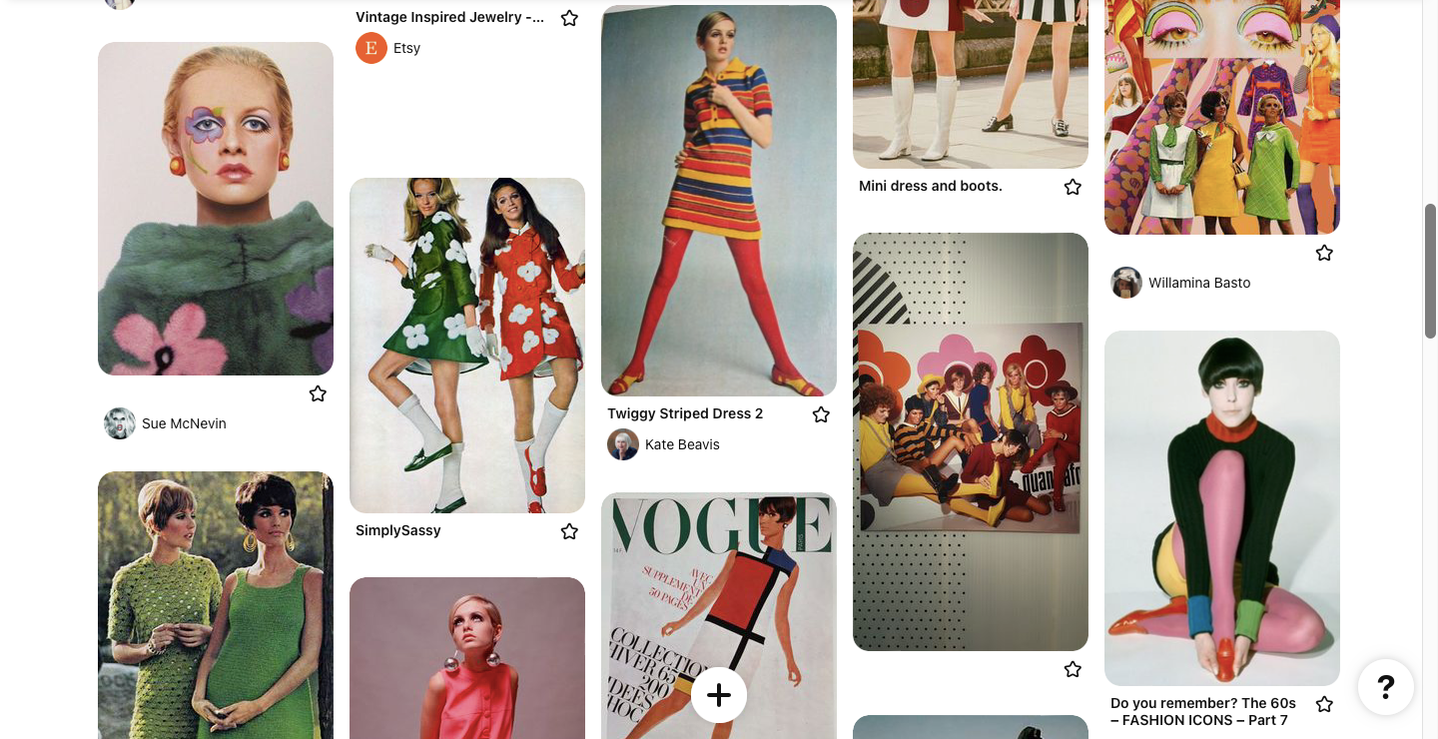Image resolution: width=1438 pixels, height=739 pixels.
Task: Star Sue McNevin's pin
Action: click(318, 394)
